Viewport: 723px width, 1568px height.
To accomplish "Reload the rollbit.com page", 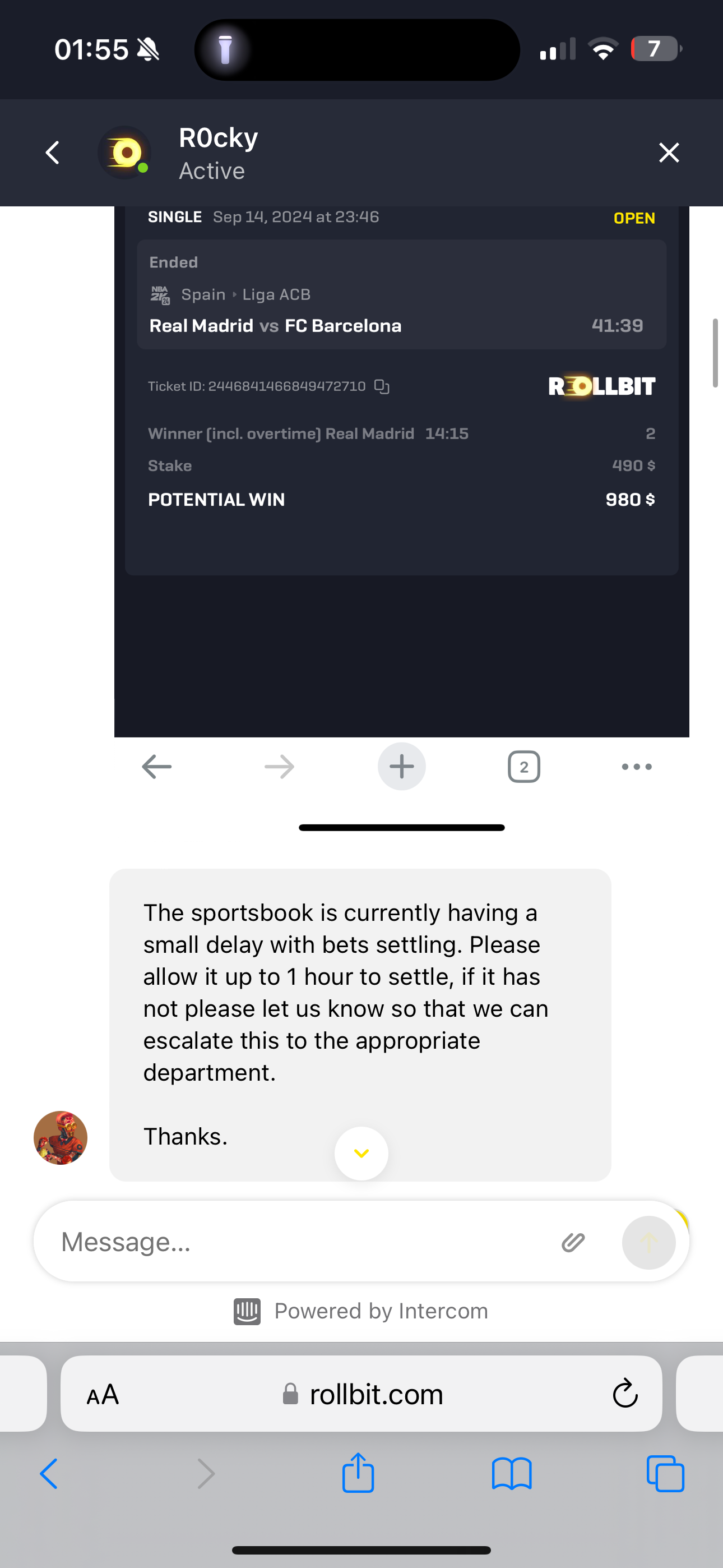I will coord(625,1394).
